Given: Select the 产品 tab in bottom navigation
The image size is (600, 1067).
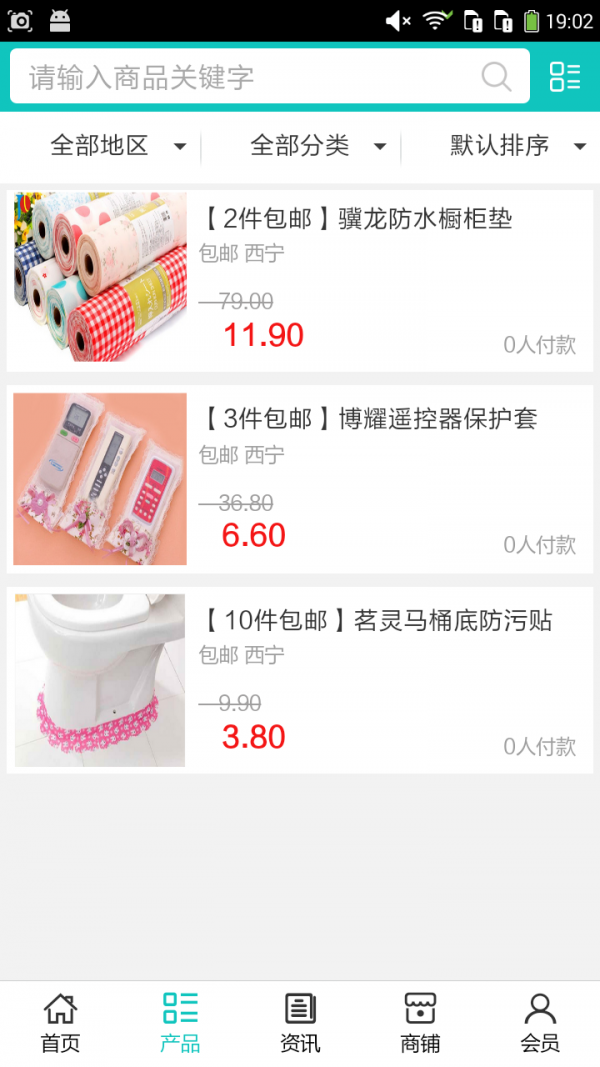Looking at the screenshot, I should (180, 1023).
